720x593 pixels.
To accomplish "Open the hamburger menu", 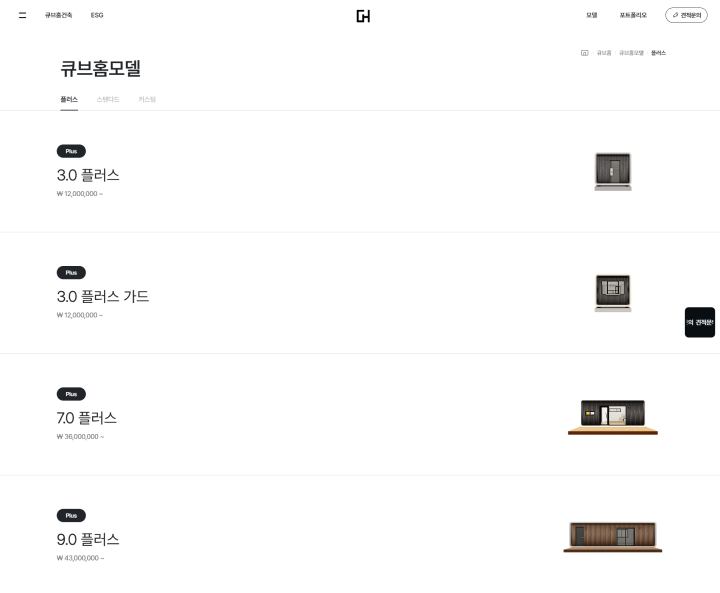I will coord(22,16).
